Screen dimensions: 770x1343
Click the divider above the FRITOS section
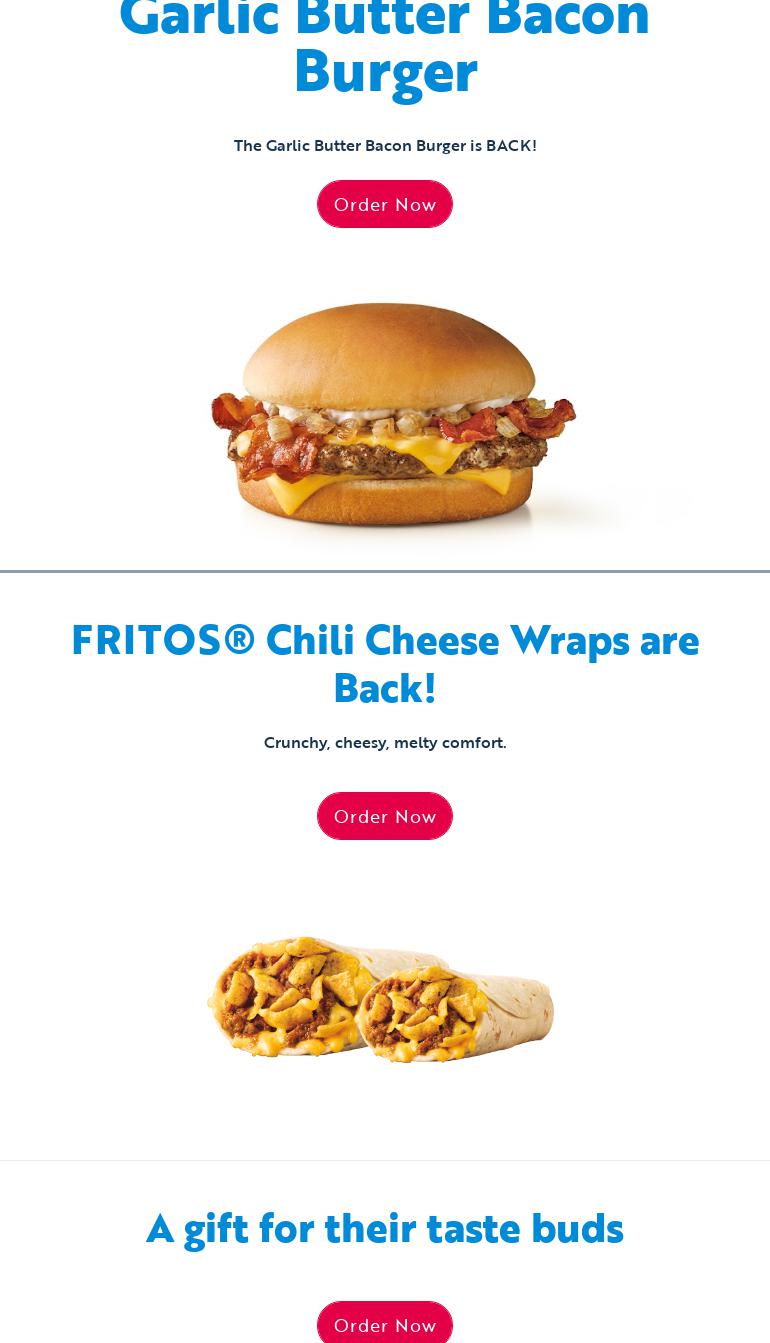tap(385, 569)
